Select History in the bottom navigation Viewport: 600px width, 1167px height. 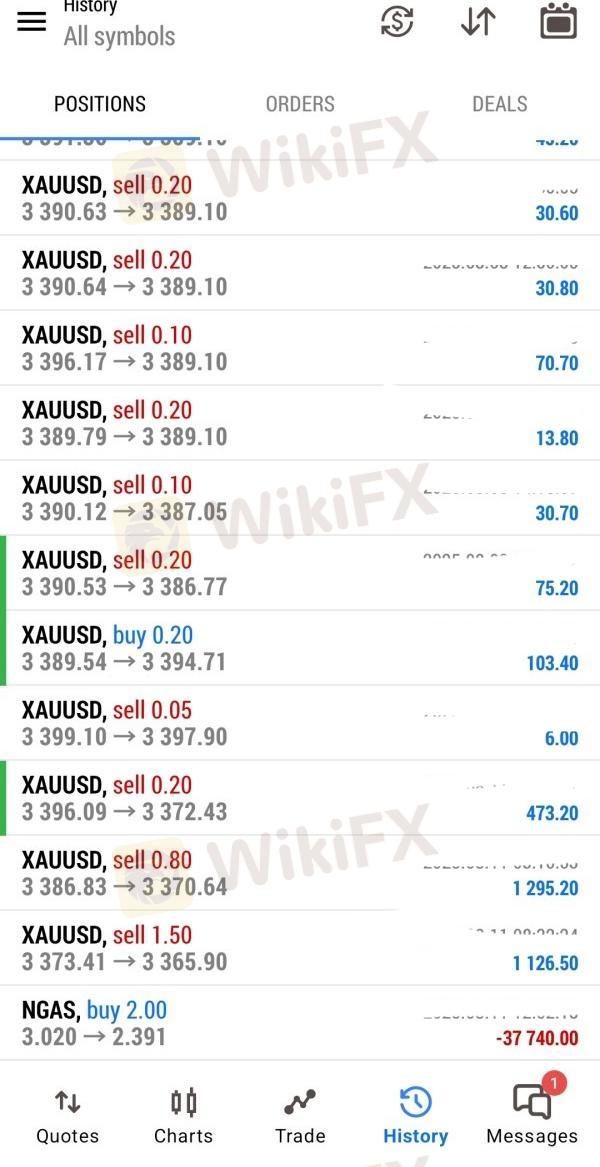415,1115
